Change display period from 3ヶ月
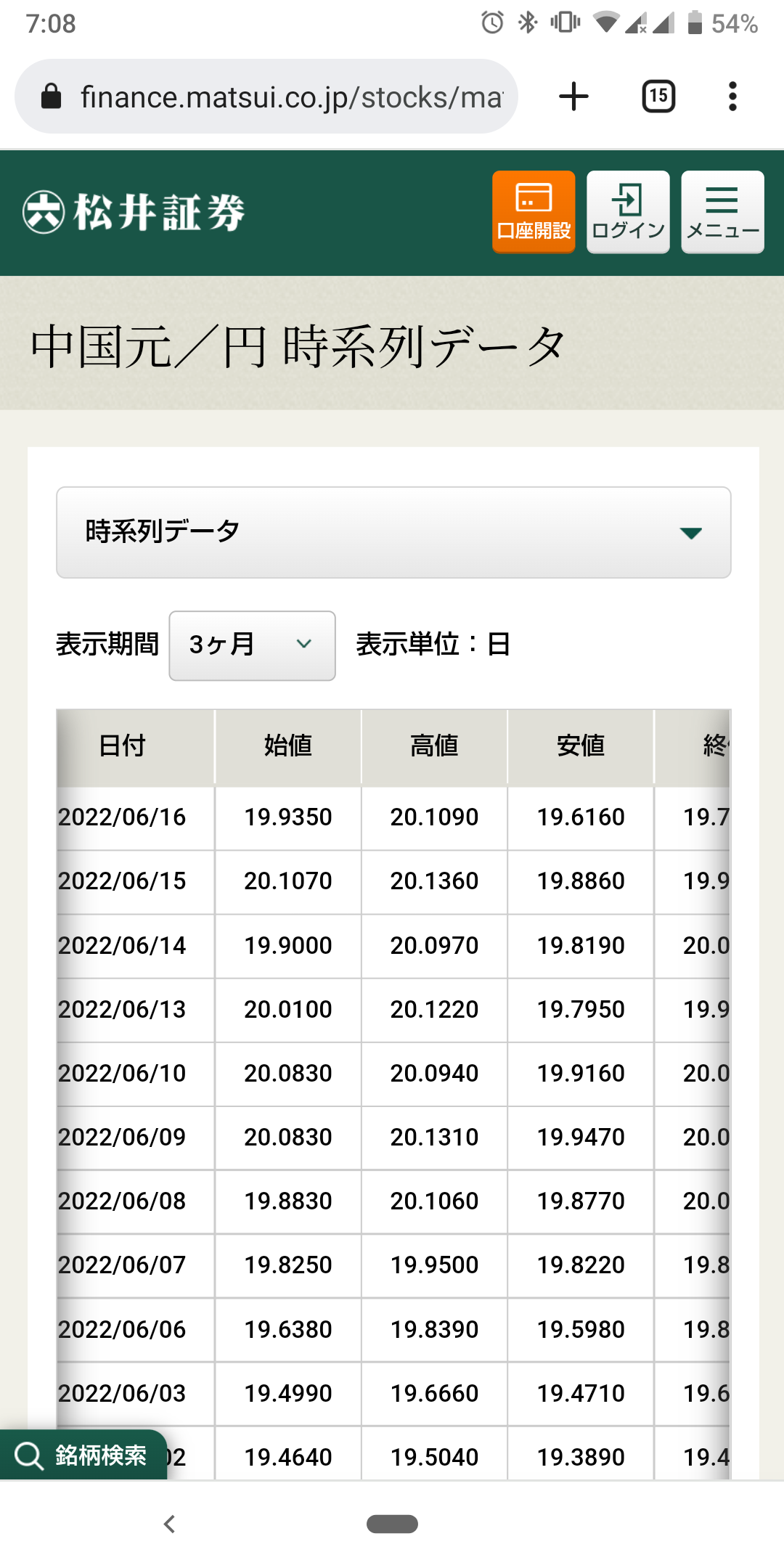This screenshot has width=784, height=1568. pos(252,645)
